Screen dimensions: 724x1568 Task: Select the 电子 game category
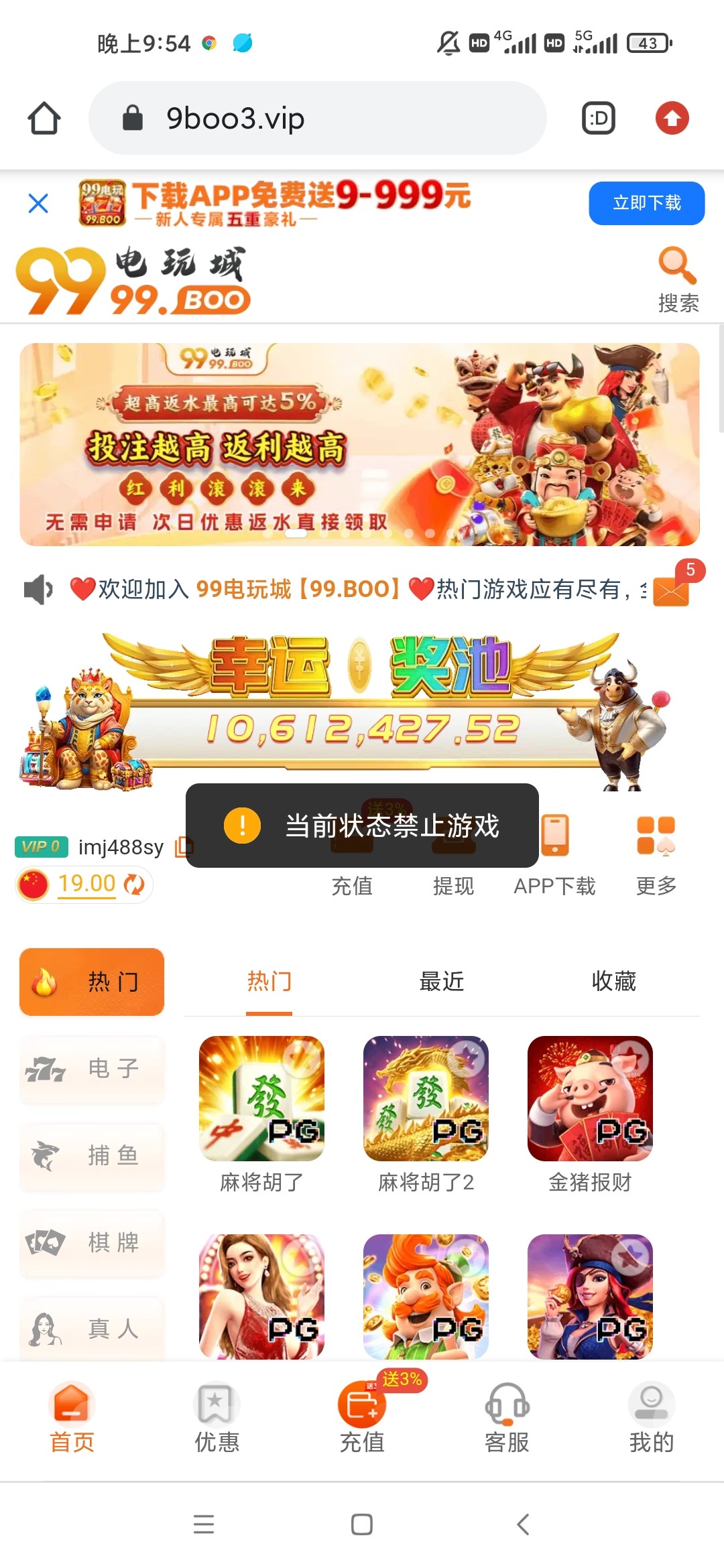pyautogui.click(x=93, y=1069)
